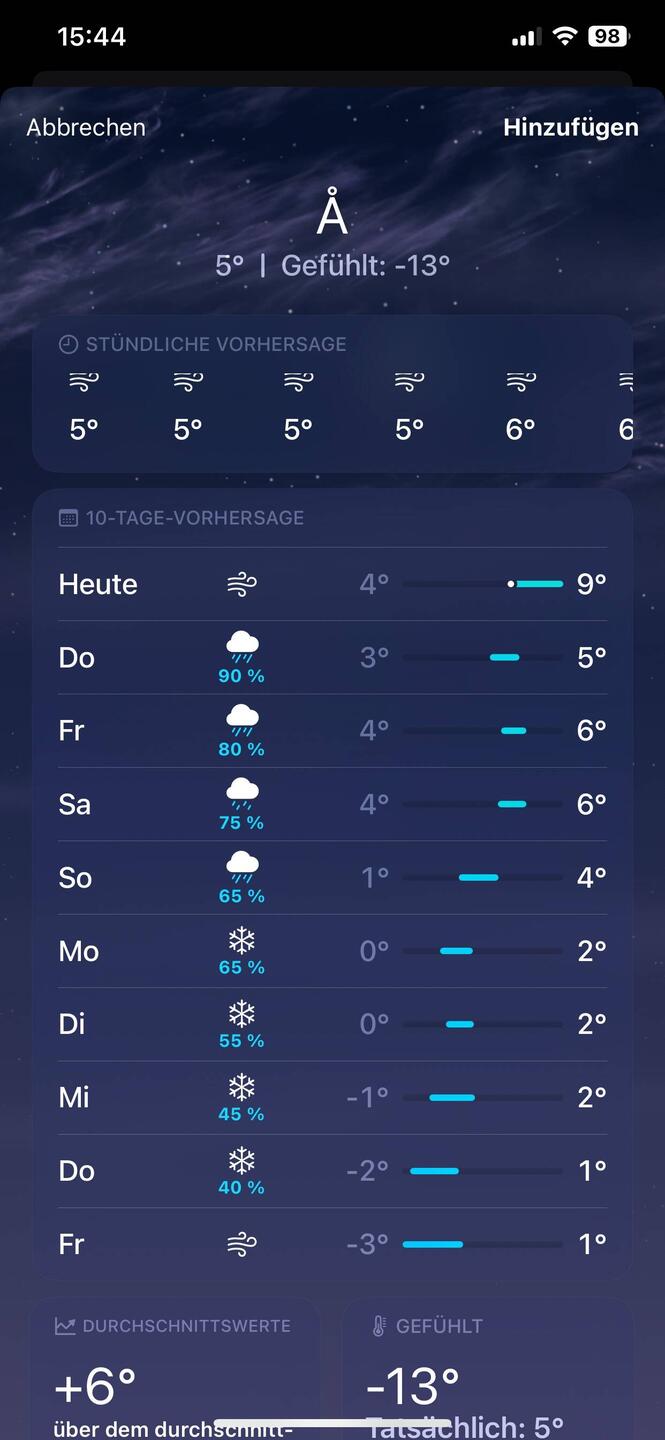Open the Gefühlt temperature card
Viewport: 665px width, 1440px height.
click(x=488, y=1369)
